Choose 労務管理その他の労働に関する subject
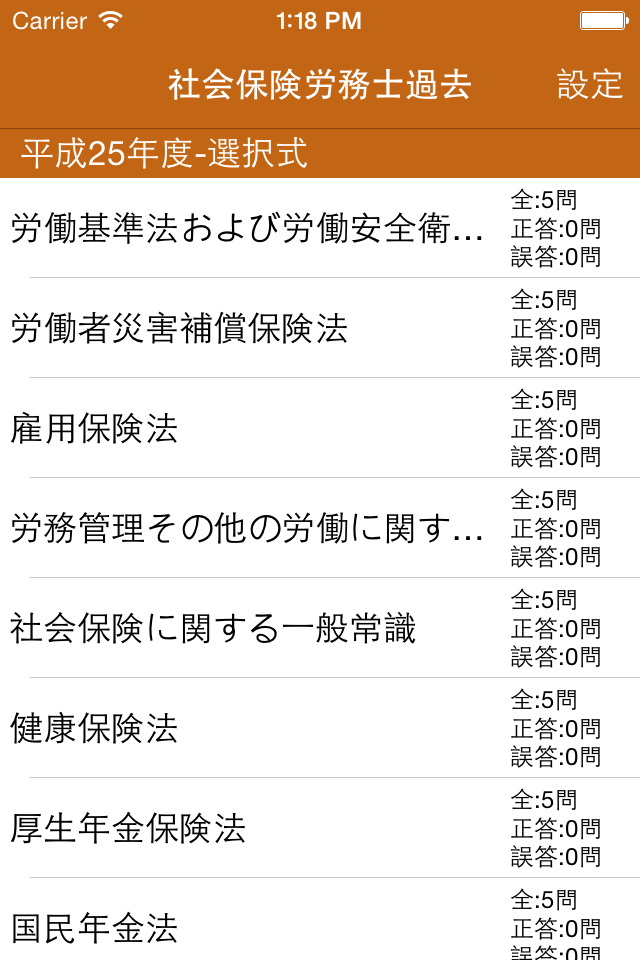The image size is (640, 960). pyautogui.click(x=248, y=528)
